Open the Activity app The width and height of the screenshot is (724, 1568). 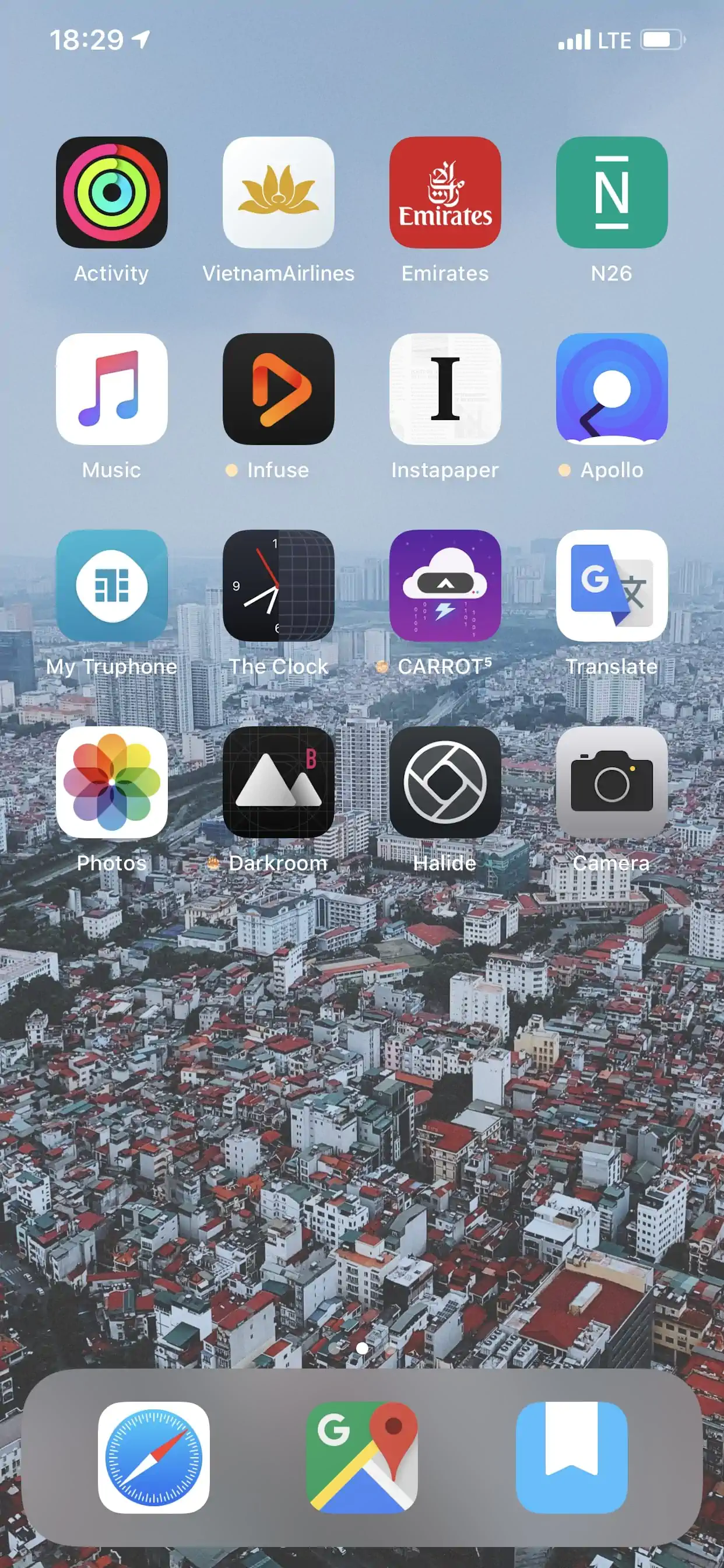[x=111, y=192]
